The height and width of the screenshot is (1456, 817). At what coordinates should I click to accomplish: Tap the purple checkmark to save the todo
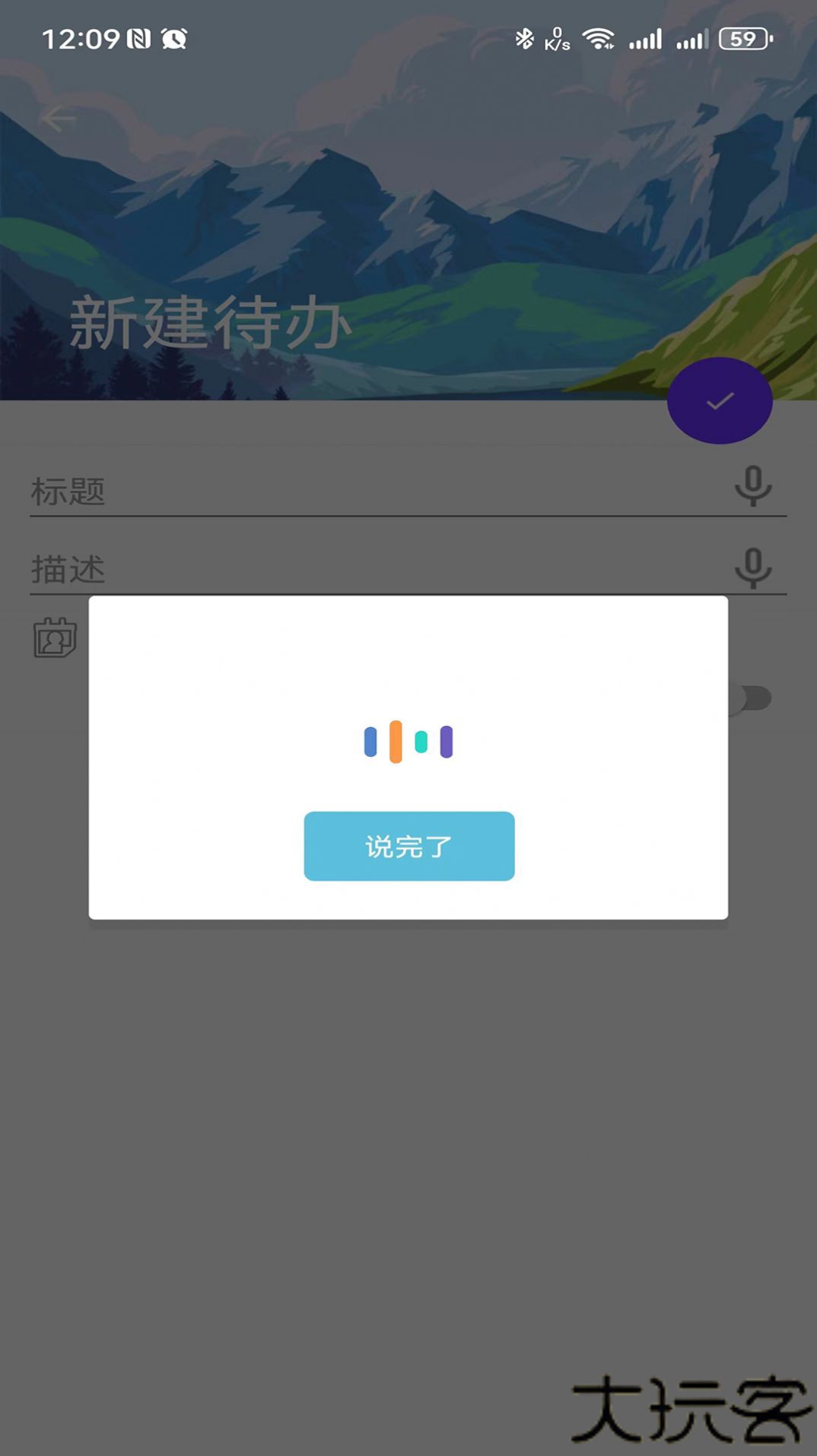coord(720,400)
